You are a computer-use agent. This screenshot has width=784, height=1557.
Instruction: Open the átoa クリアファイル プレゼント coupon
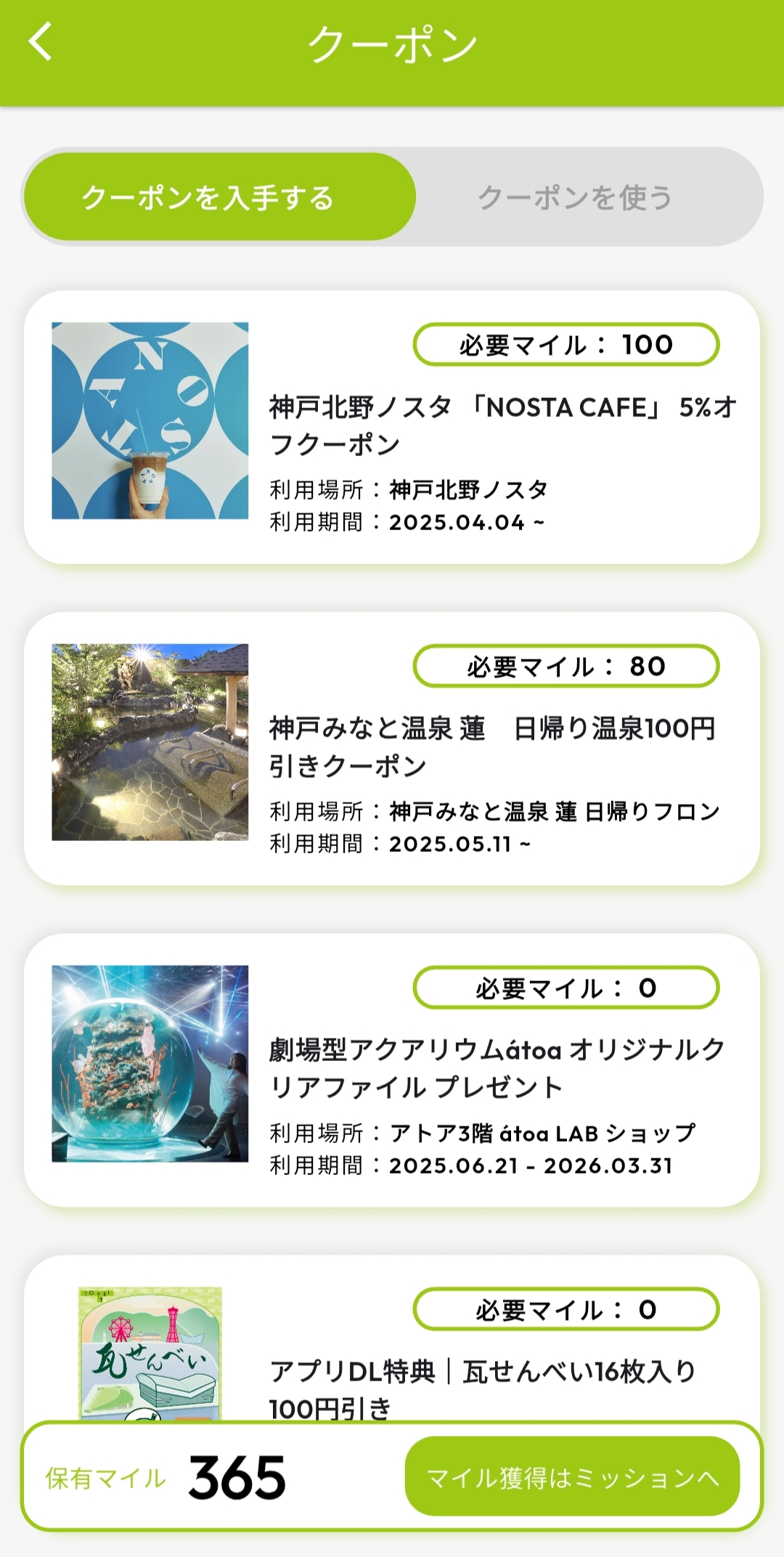pos(392,1070)
